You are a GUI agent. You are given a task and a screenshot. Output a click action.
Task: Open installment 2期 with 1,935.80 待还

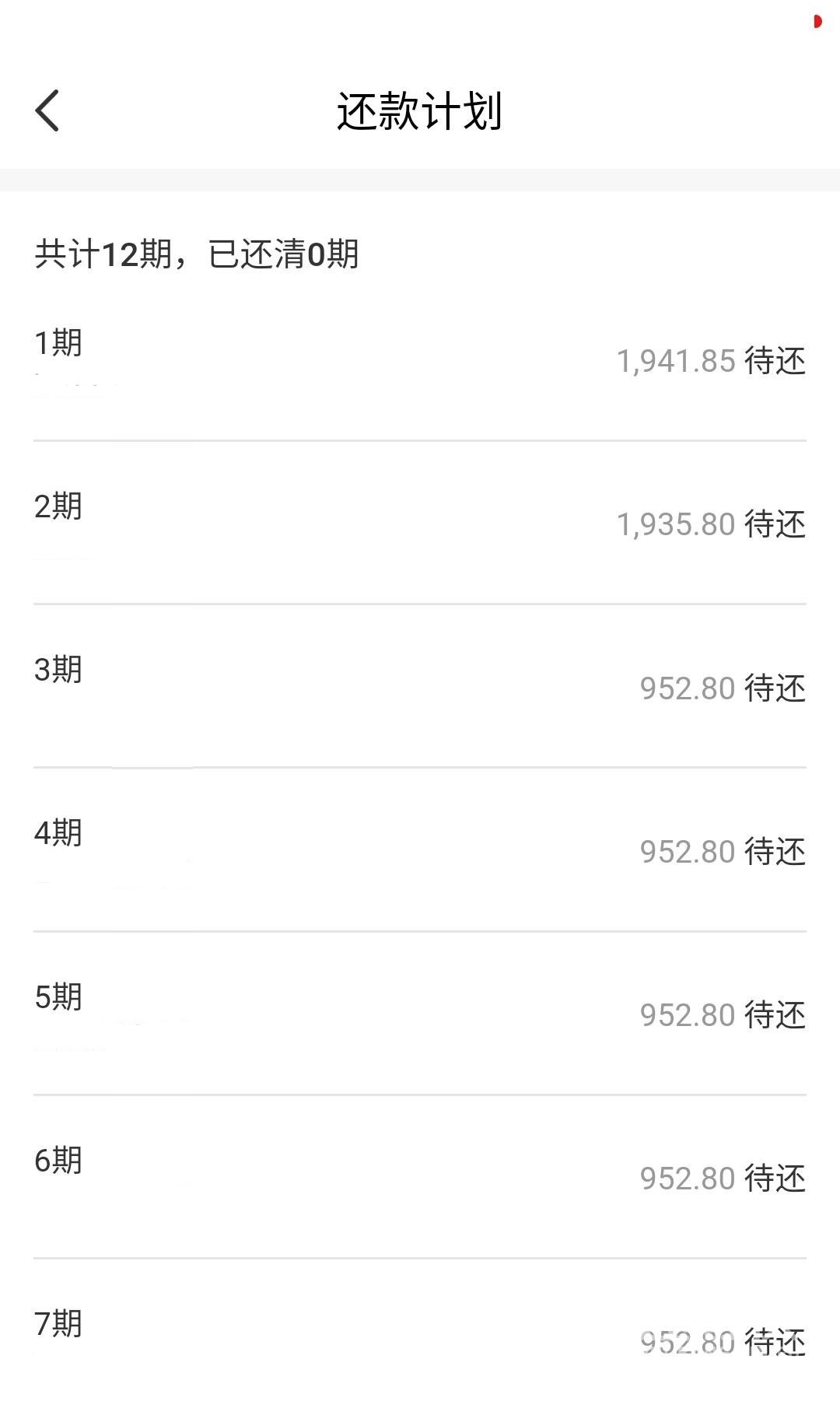pos(420,523)
